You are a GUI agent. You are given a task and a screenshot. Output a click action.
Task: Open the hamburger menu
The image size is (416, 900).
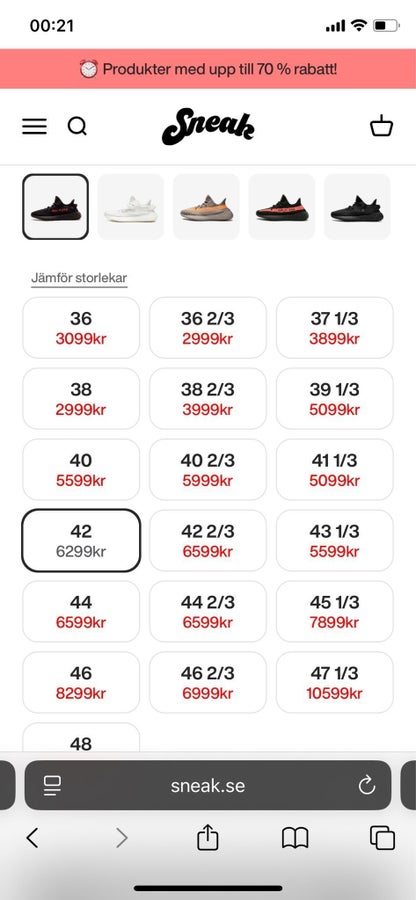coord(34,126)
